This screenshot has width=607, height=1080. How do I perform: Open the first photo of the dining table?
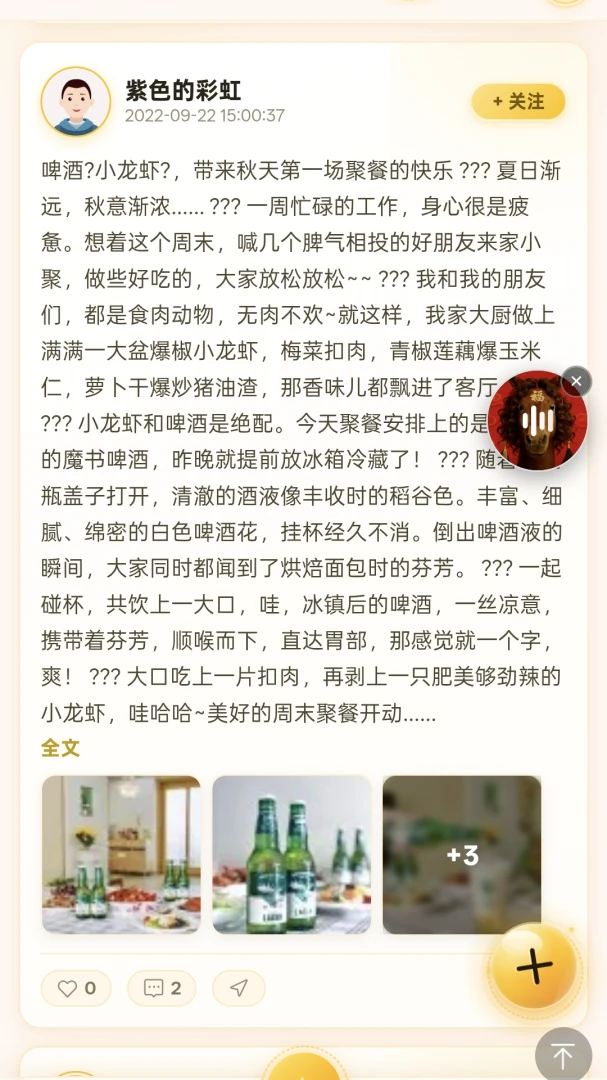click(x=121, y=855)
